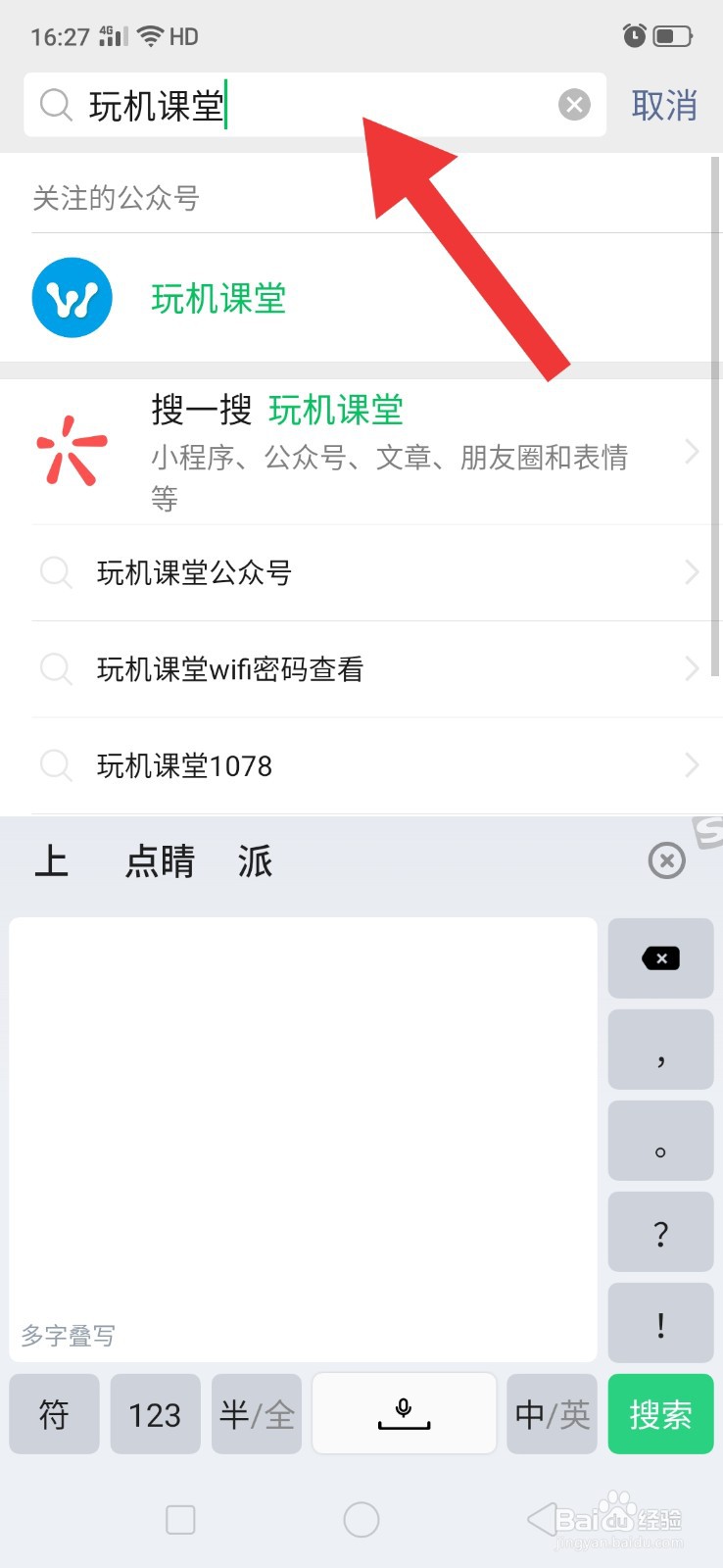The width and height of the screenshot is (723, 1568).
Task: Toggle 中/英 Chinese-English input mode
Action: [x=551, y=1413]
